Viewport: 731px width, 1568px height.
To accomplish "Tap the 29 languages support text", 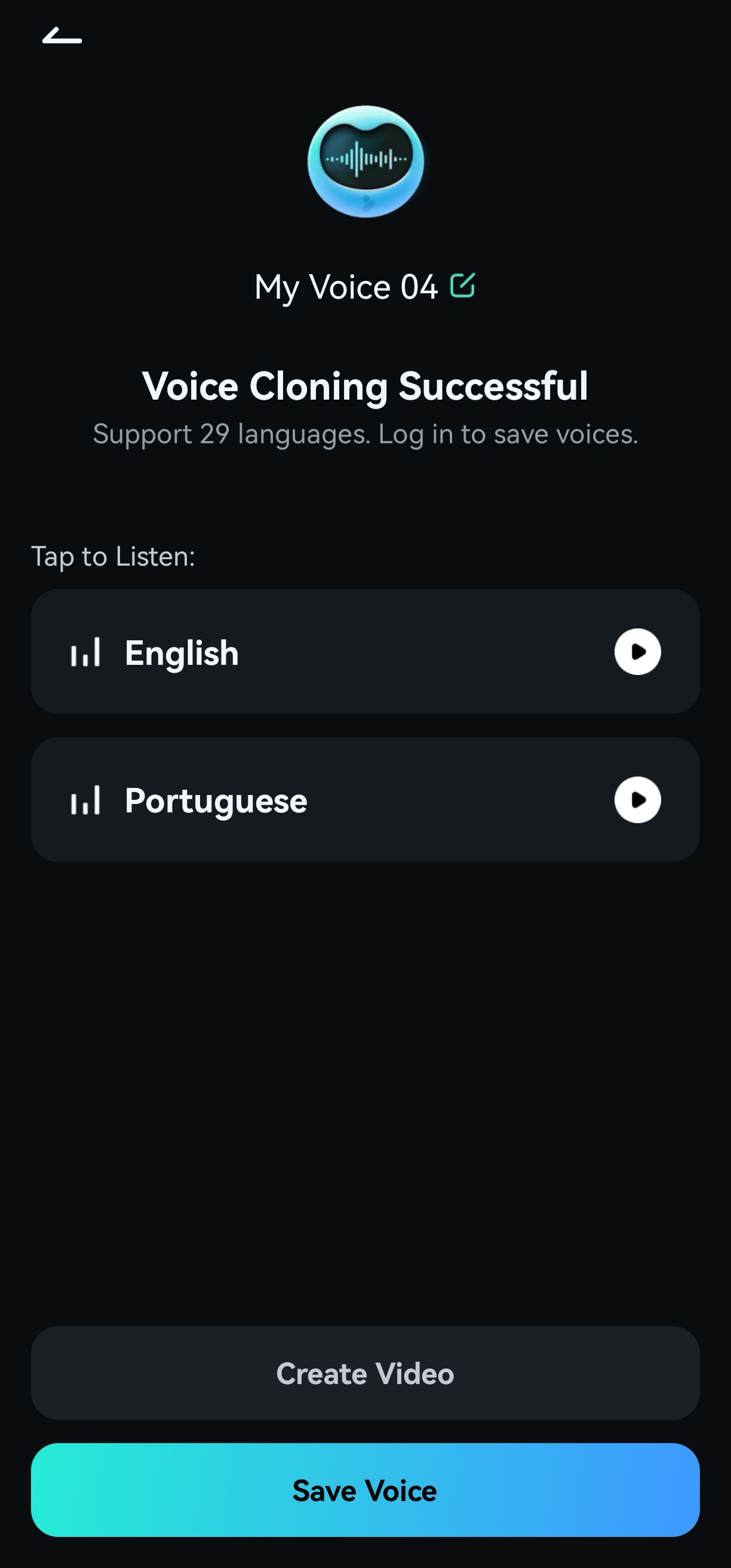I will coord(365,434).
